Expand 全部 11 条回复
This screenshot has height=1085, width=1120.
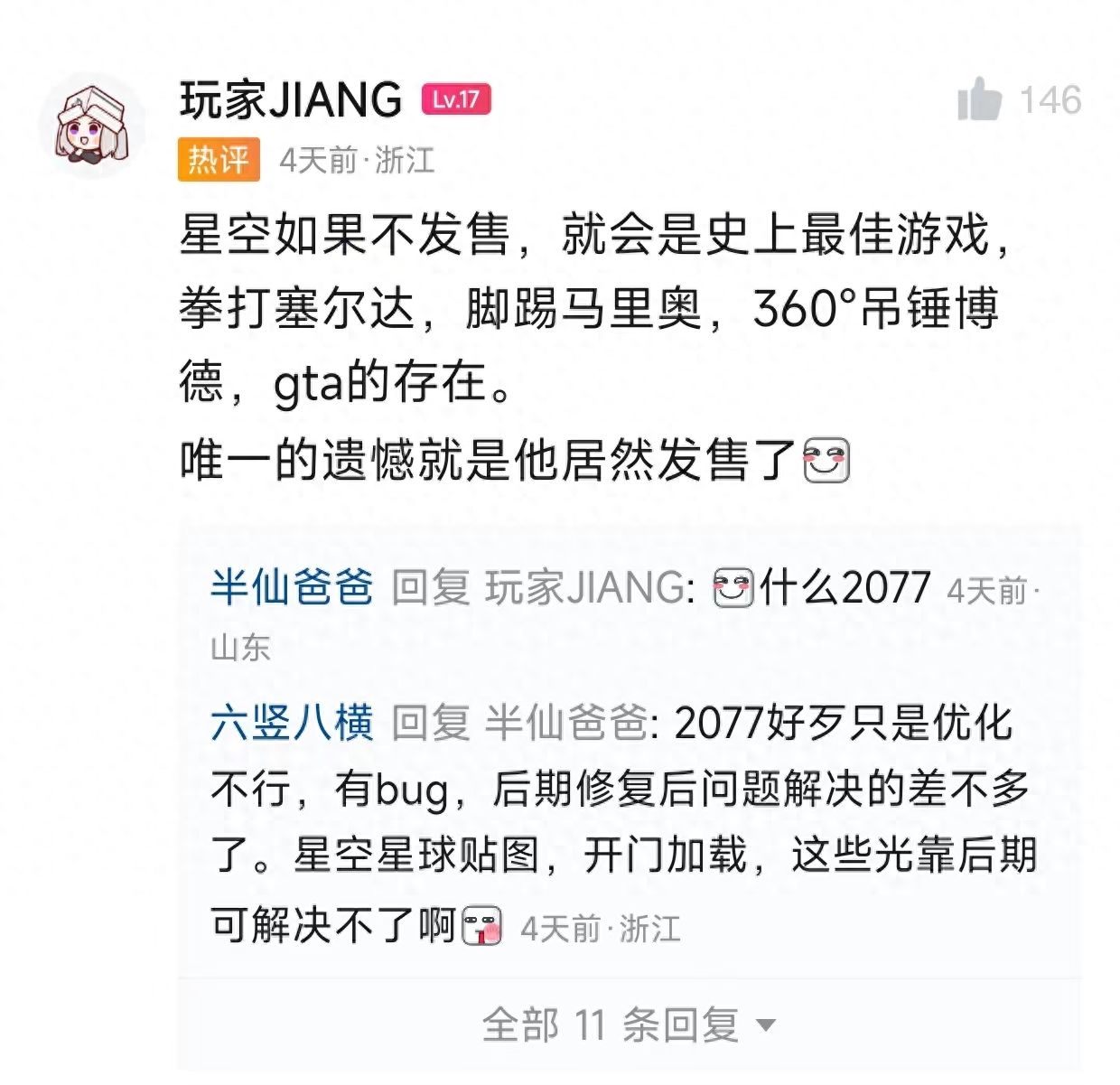pyautogui.click(x=629, y=1024)
